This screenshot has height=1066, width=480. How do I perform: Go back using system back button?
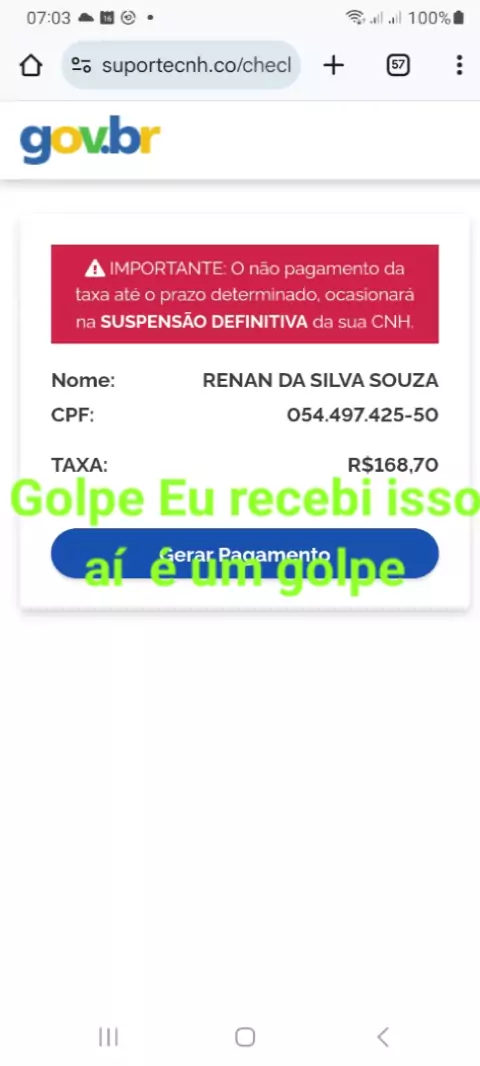point(383,1037)
